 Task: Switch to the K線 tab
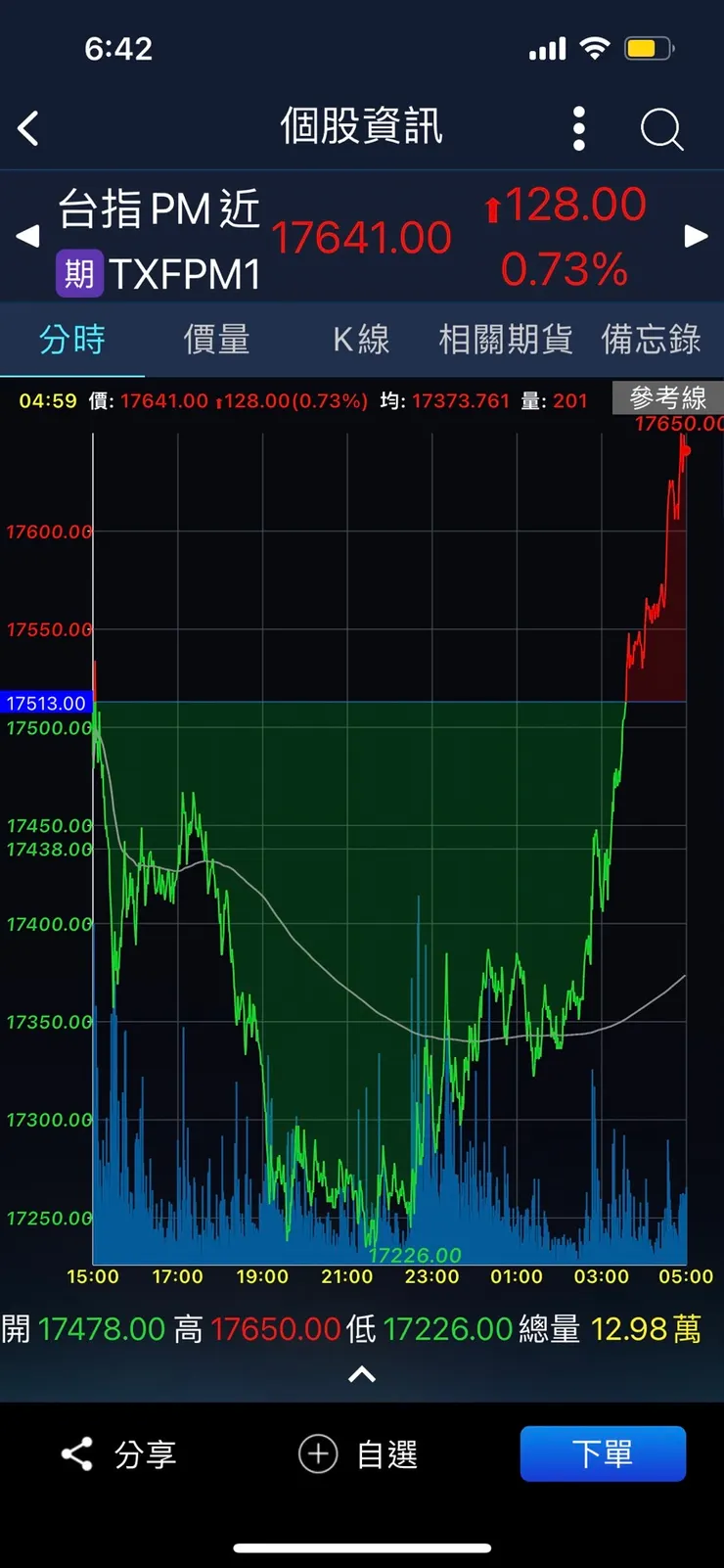point(361,340)
